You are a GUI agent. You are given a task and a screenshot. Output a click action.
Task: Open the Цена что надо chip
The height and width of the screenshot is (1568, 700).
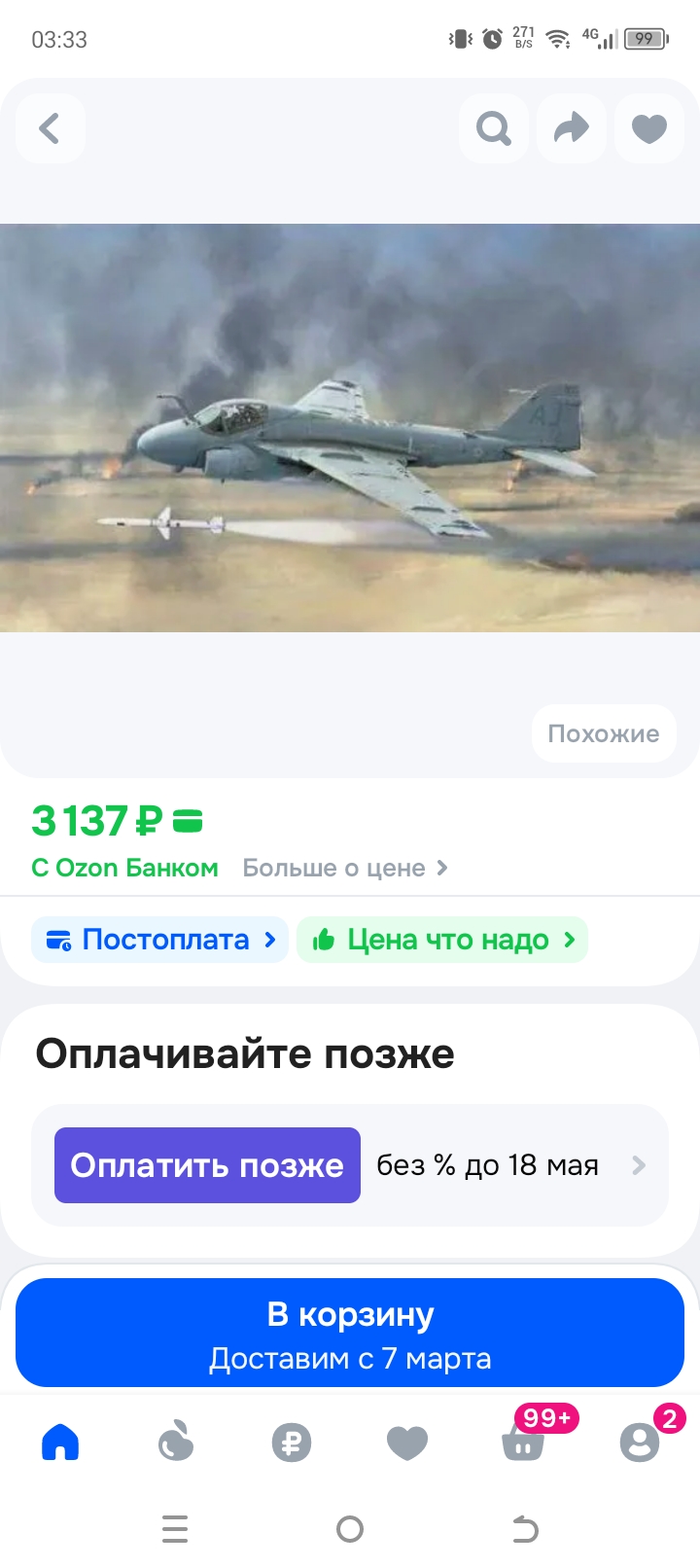[442, 940]
